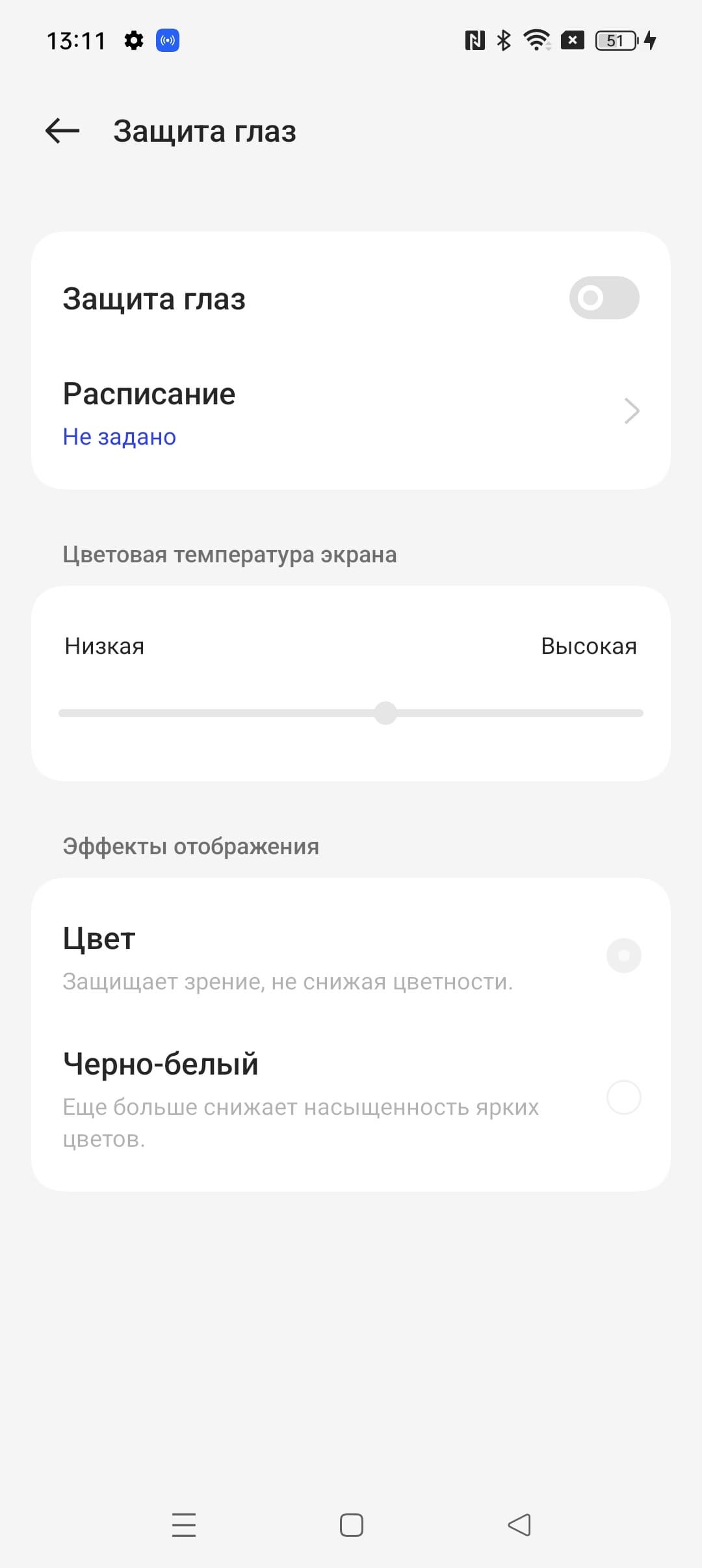702x1568 pixels.
Task: Go back from Защита глаз screen
Action: click(x=62, y=131)
